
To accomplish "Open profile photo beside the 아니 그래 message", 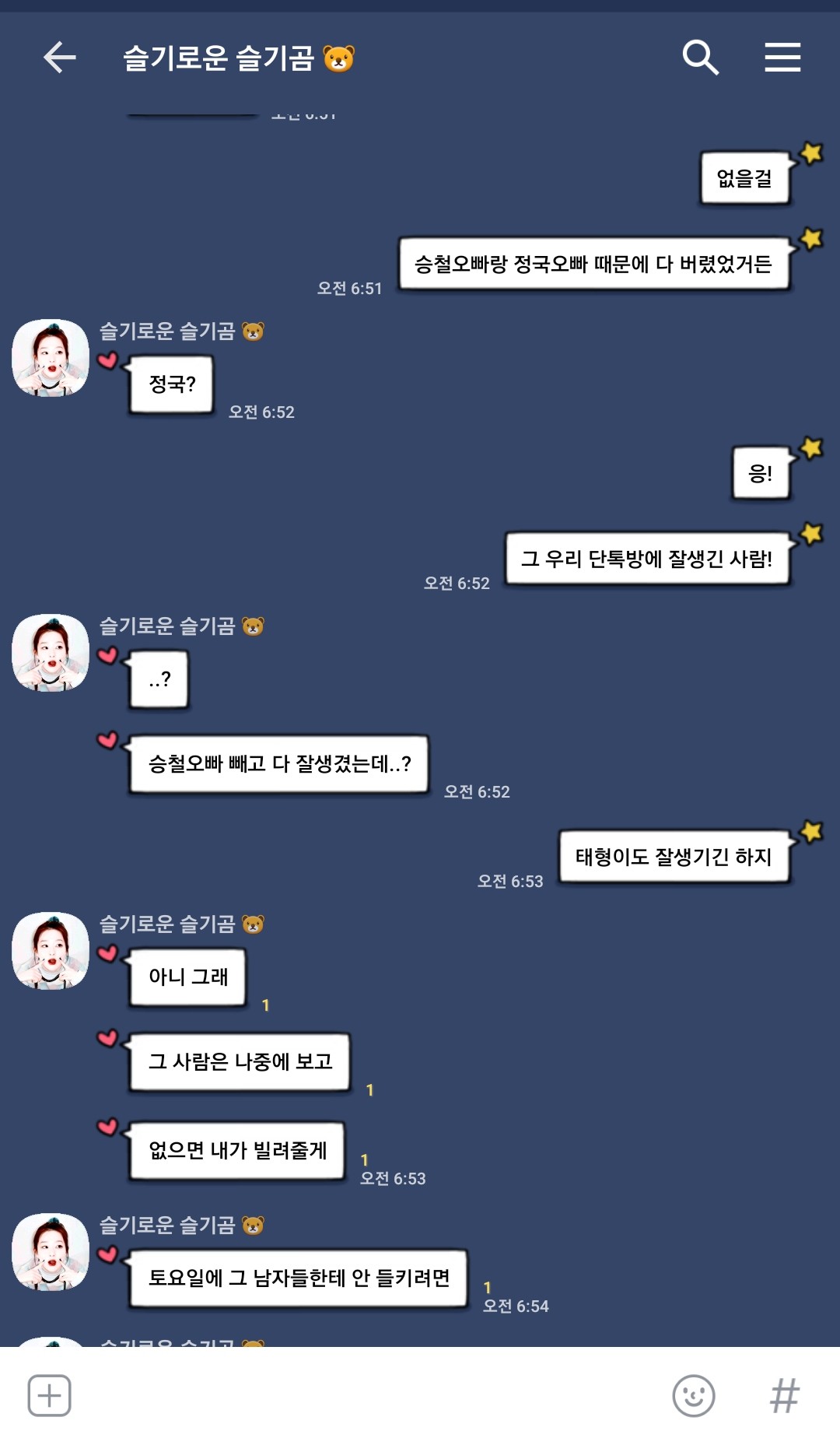I will click(x=51, y=951).
